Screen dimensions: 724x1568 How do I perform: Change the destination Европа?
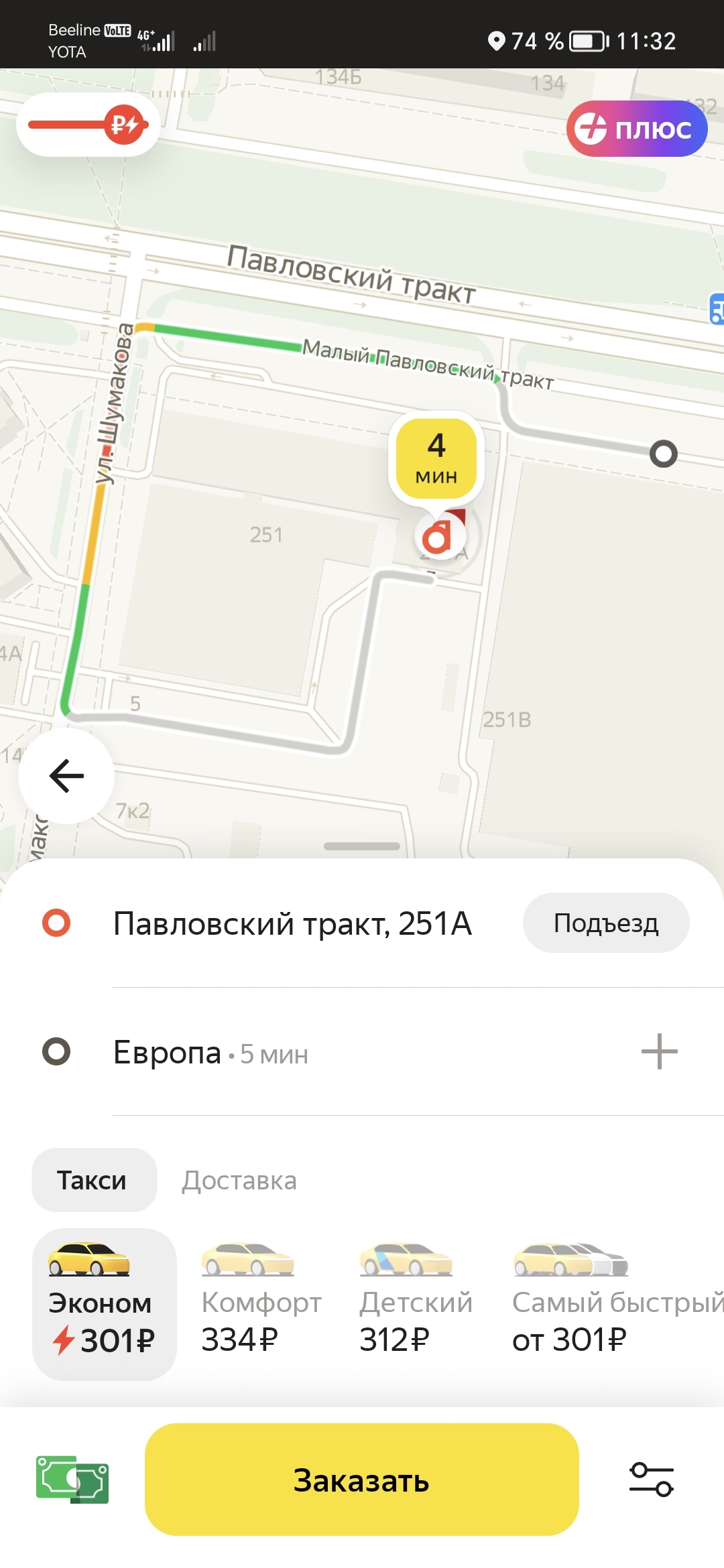210,1052
